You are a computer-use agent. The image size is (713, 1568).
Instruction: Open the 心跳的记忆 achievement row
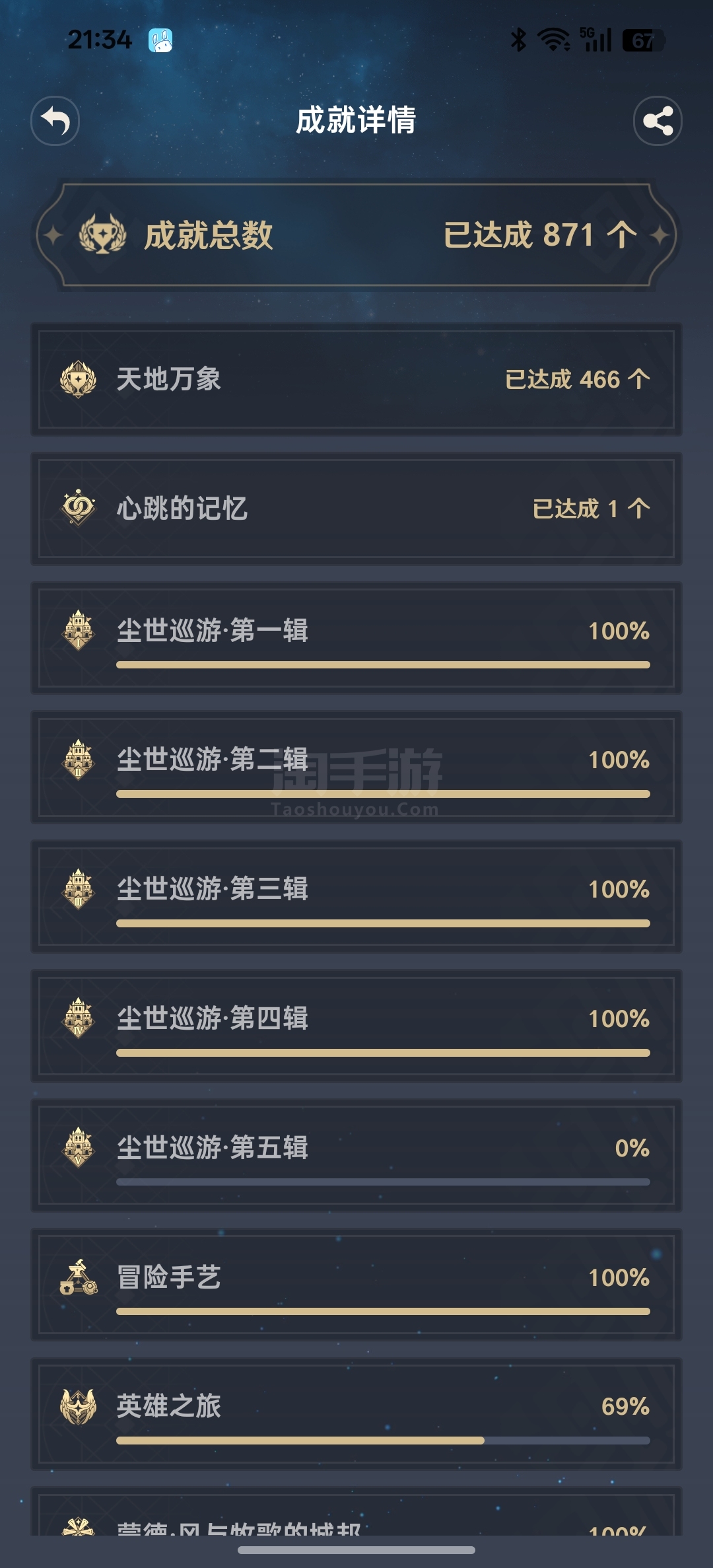[356, 509]
